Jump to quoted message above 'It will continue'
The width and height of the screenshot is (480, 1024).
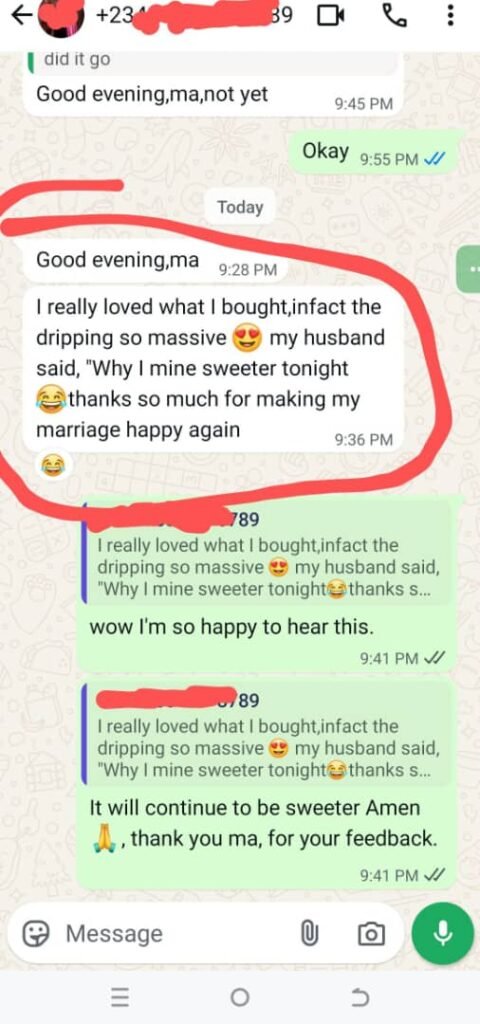point(266,735)
